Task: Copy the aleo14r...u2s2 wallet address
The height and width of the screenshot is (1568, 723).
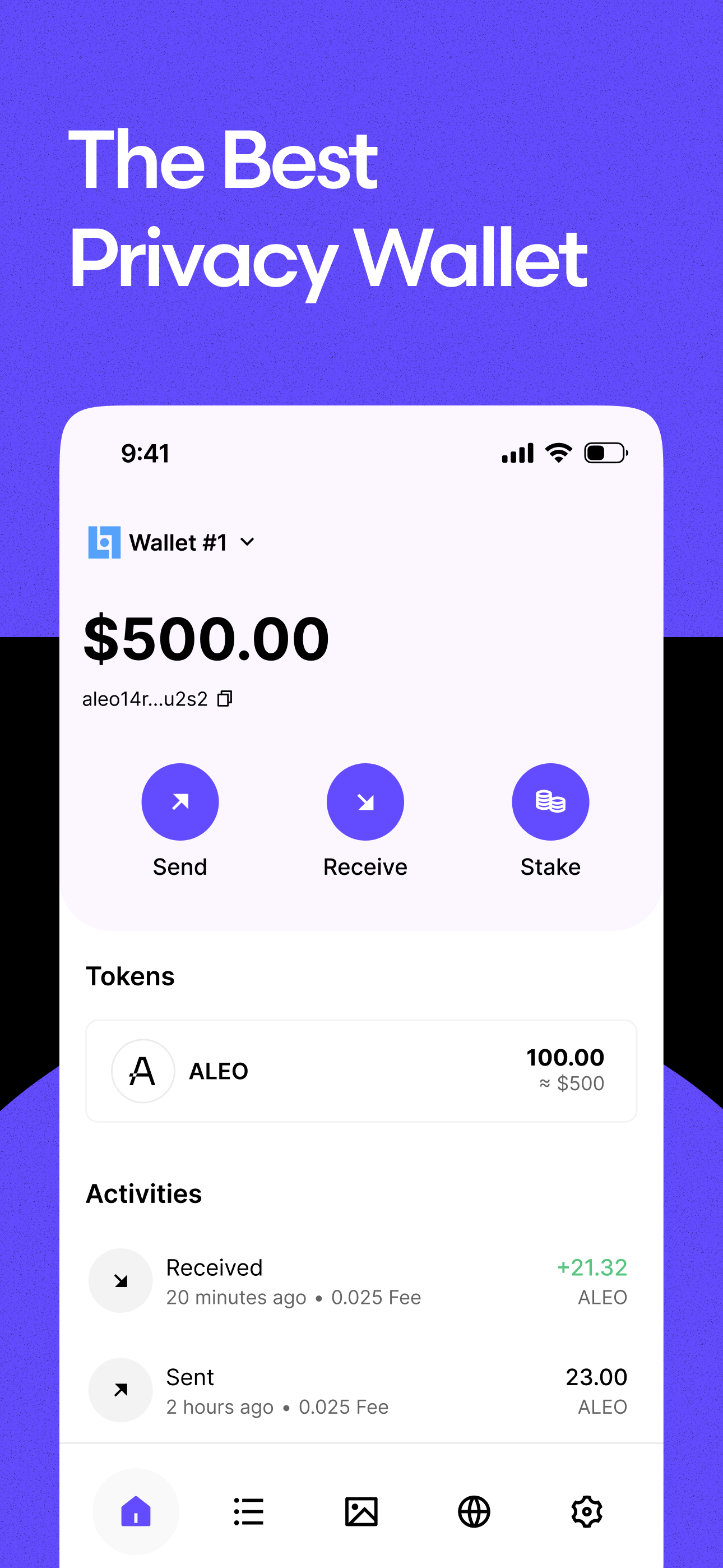Action: click(225, 699)
